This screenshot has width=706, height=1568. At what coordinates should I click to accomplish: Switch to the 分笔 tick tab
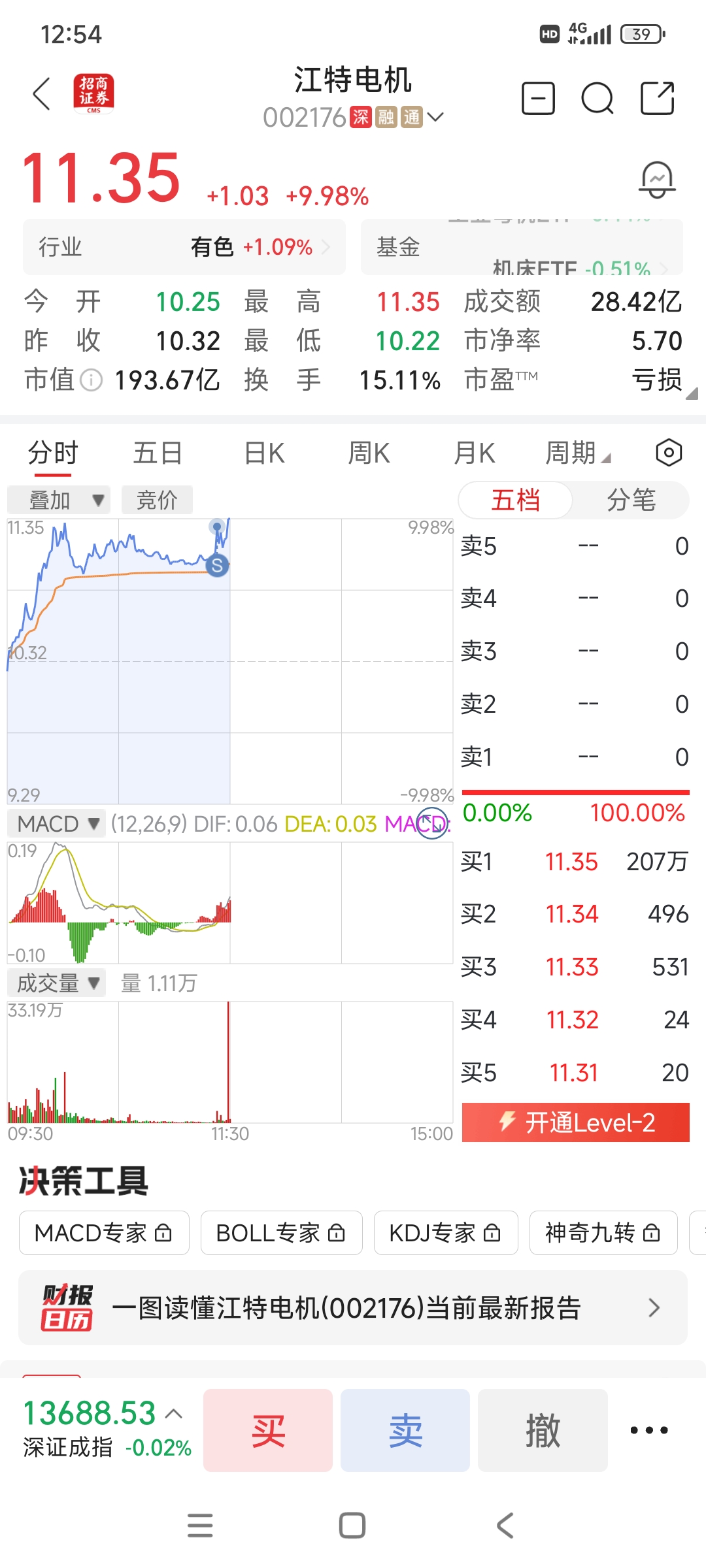[x=630, y=500]
